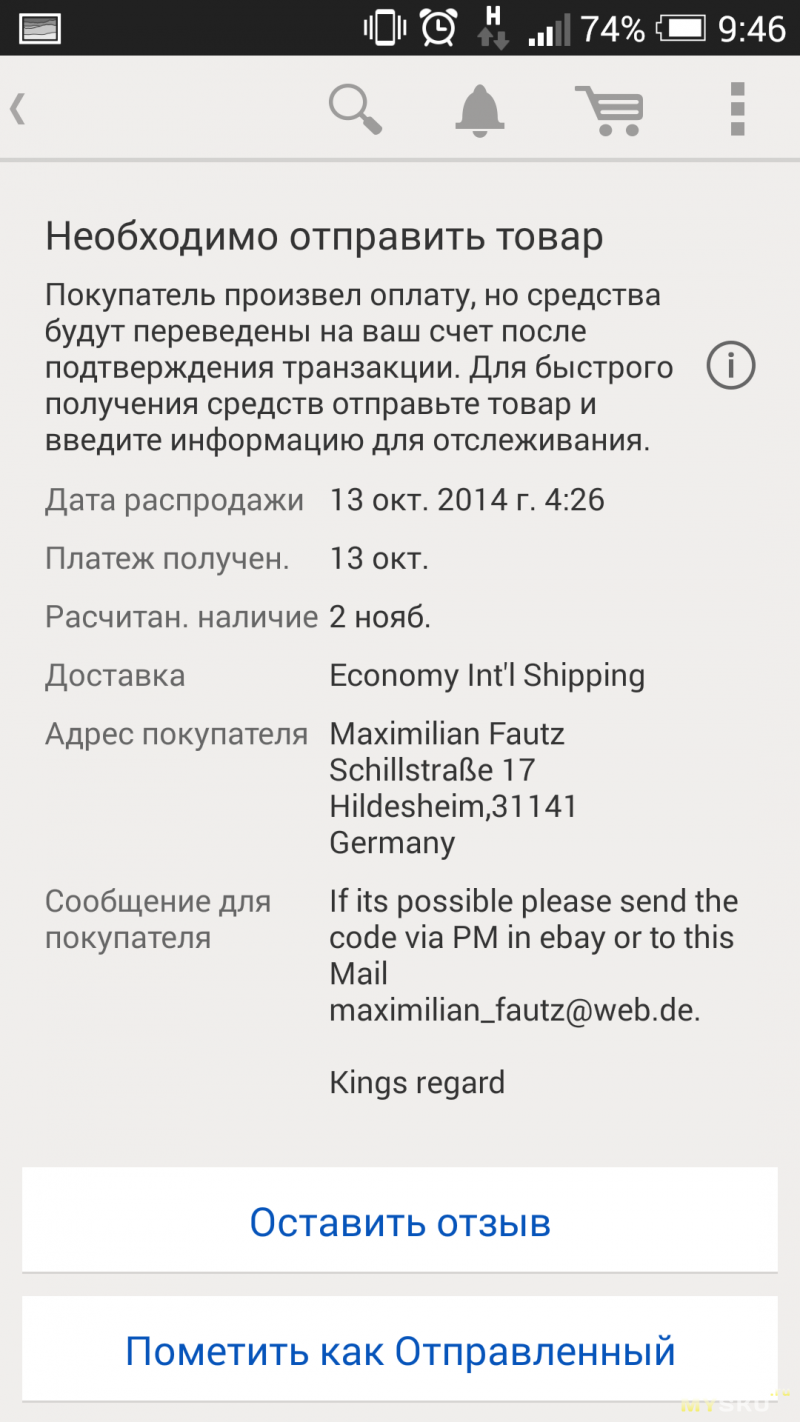Tap the info icon beside payment notice
The width and height of the screenshot is (800, 1422).
pyautogui.click(x=731, y=367)
